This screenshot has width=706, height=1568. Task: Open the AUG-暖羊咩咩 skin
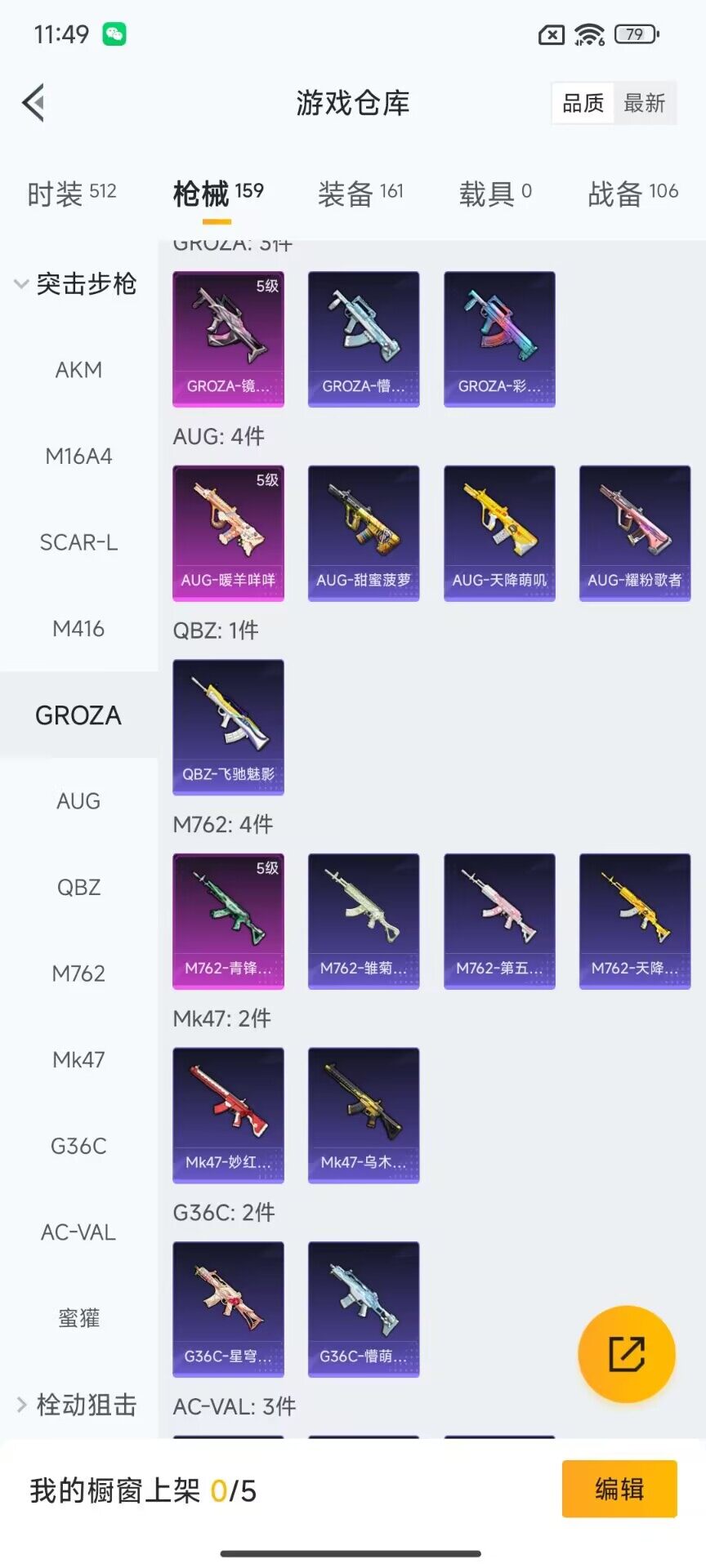(x=228, y=533)
